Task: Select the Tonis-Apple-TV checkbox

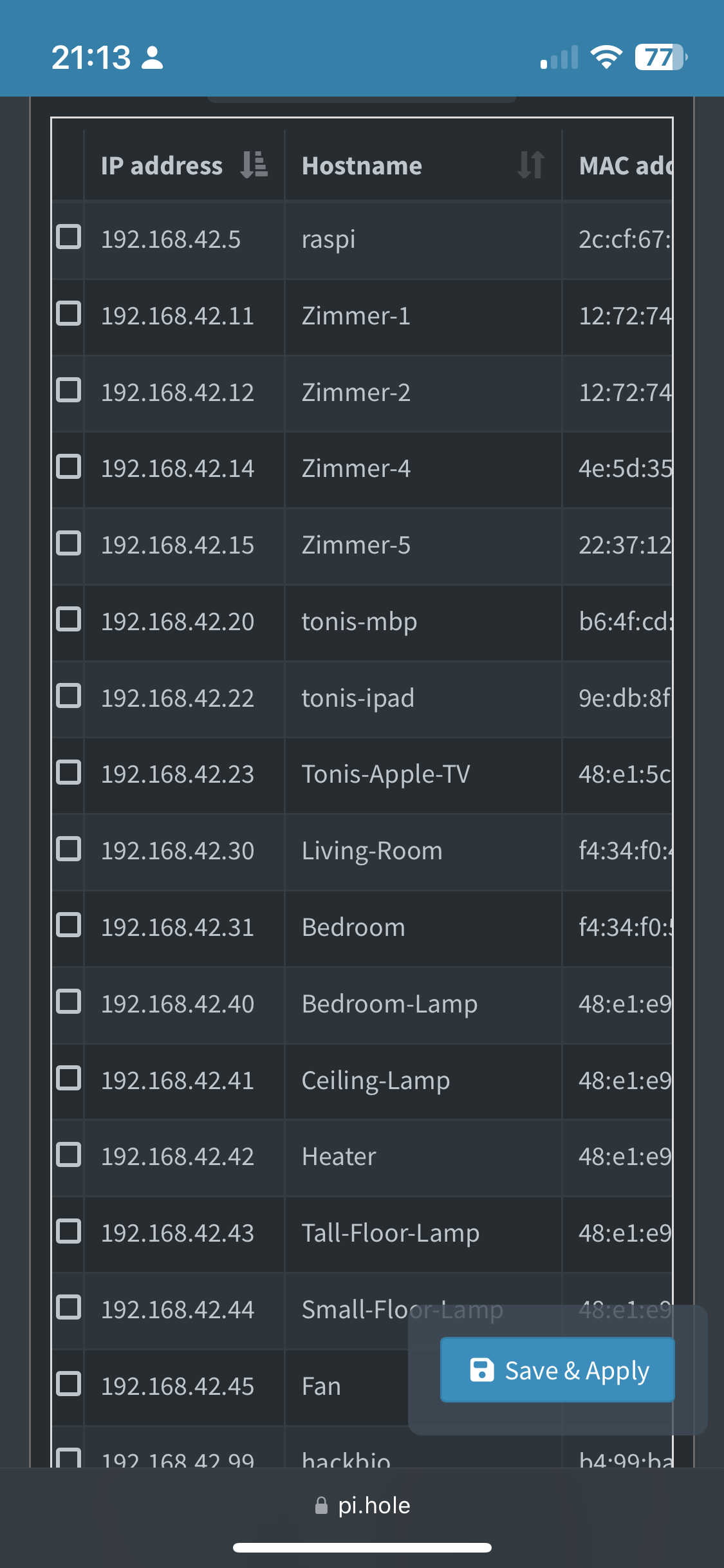Action: [68, 772]
